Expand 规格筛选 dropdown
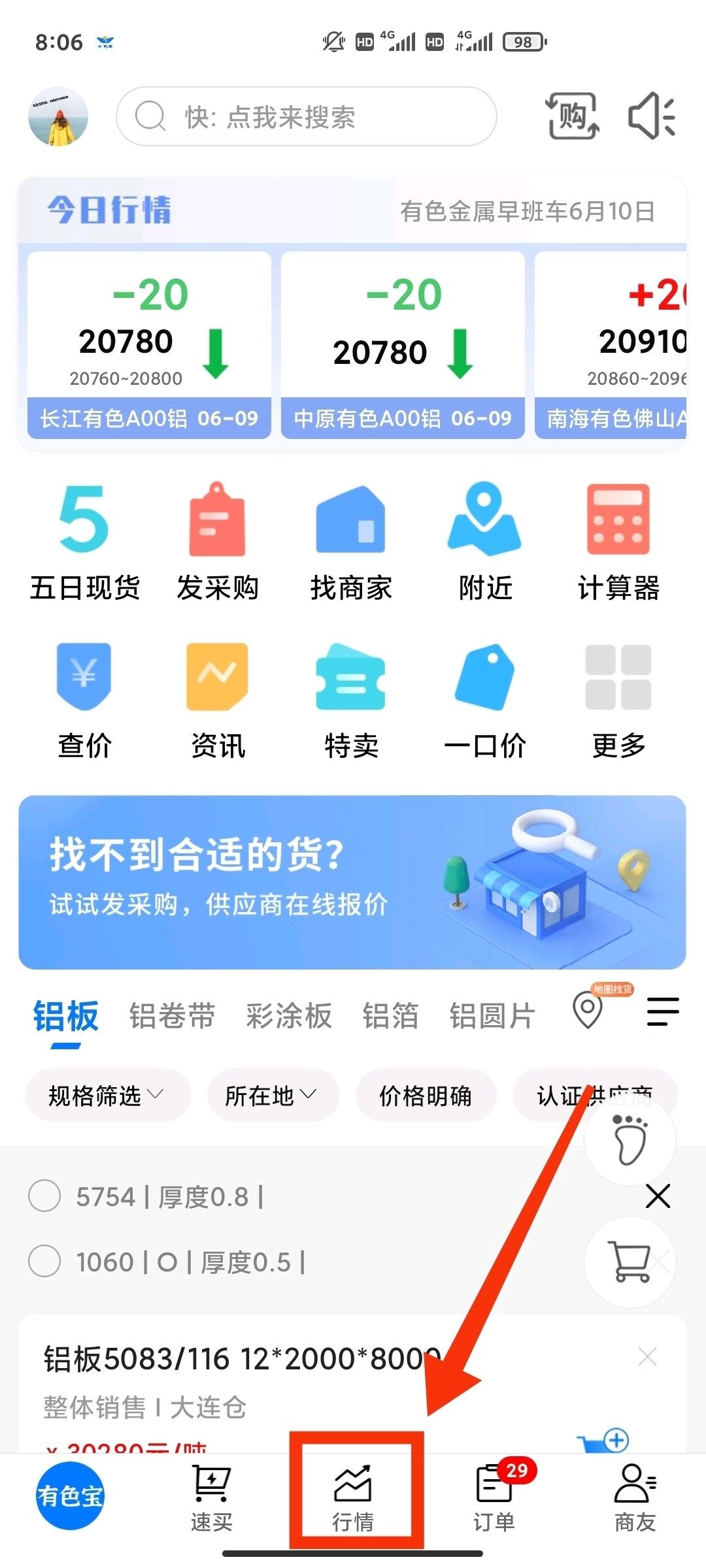Viewport: 706px width, 1568px height. [x=107, y=1096]
